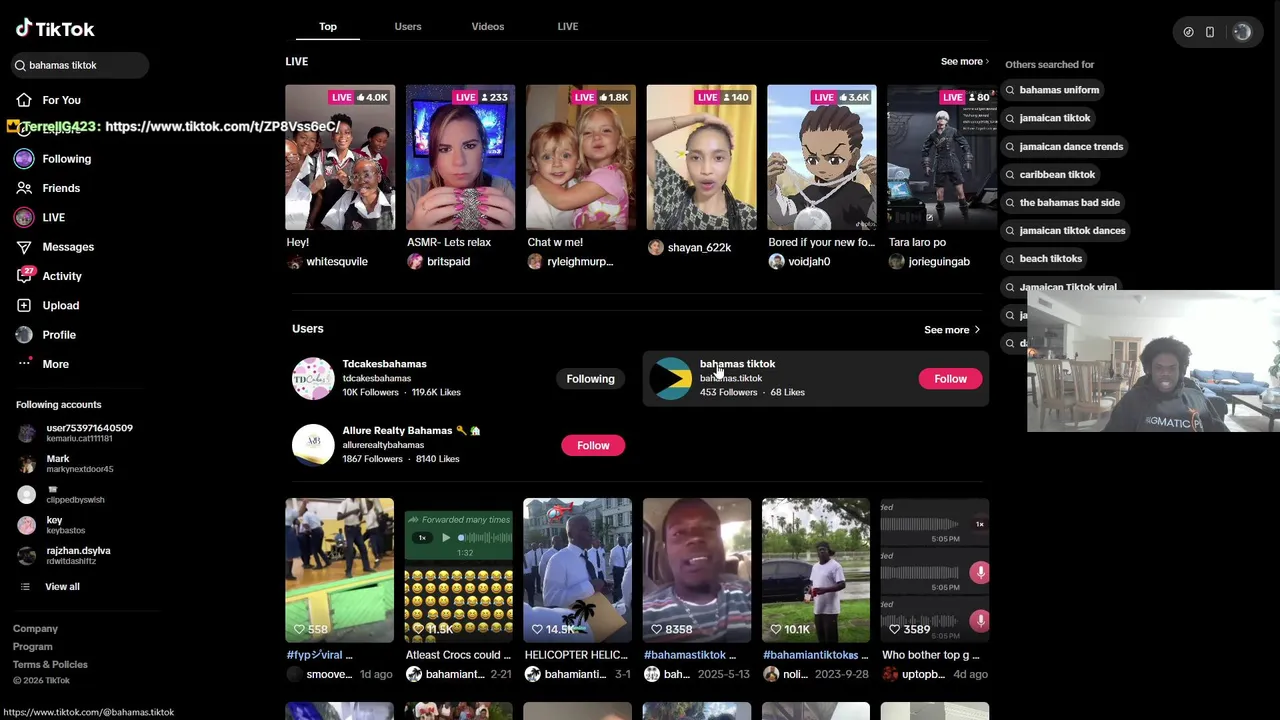Open Messages in the sidebar
The width and height of the screenshot is (1280, 720).
(x=67, y=247)
